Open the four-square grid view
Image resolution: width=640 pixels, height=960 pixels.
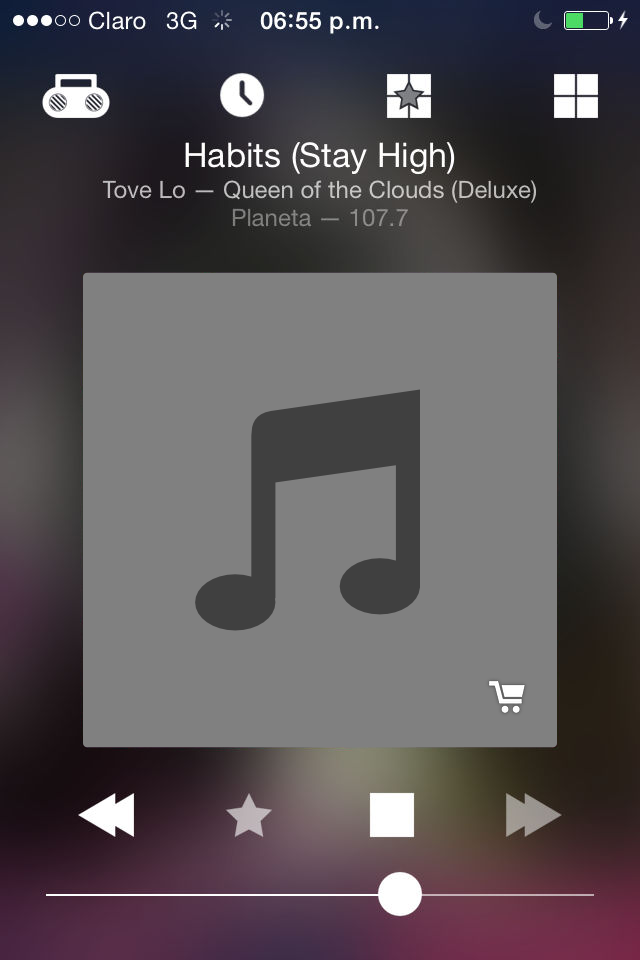[575, 96]
